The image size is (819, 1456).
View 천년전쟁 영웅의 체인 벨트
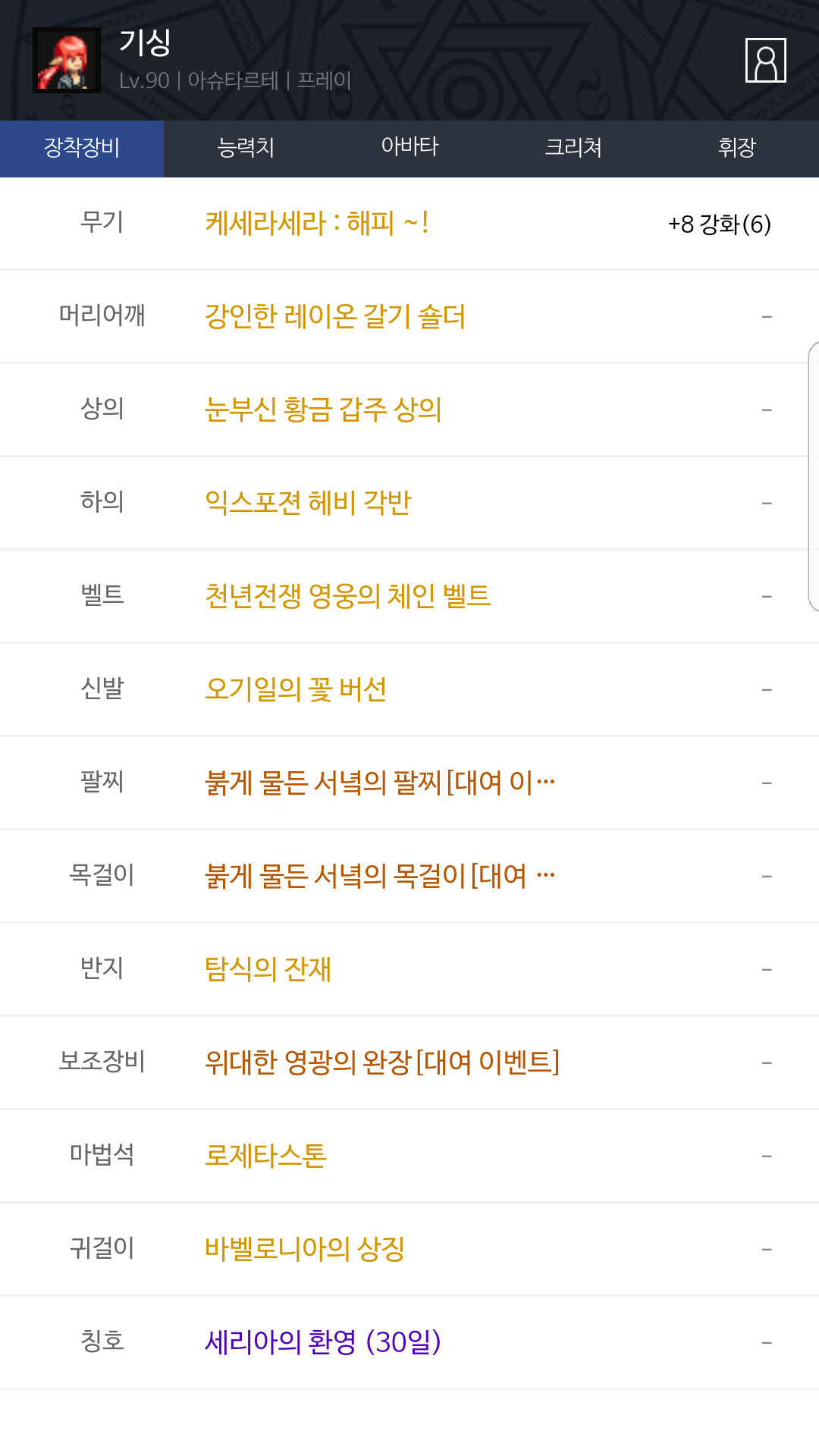(347, 596)
